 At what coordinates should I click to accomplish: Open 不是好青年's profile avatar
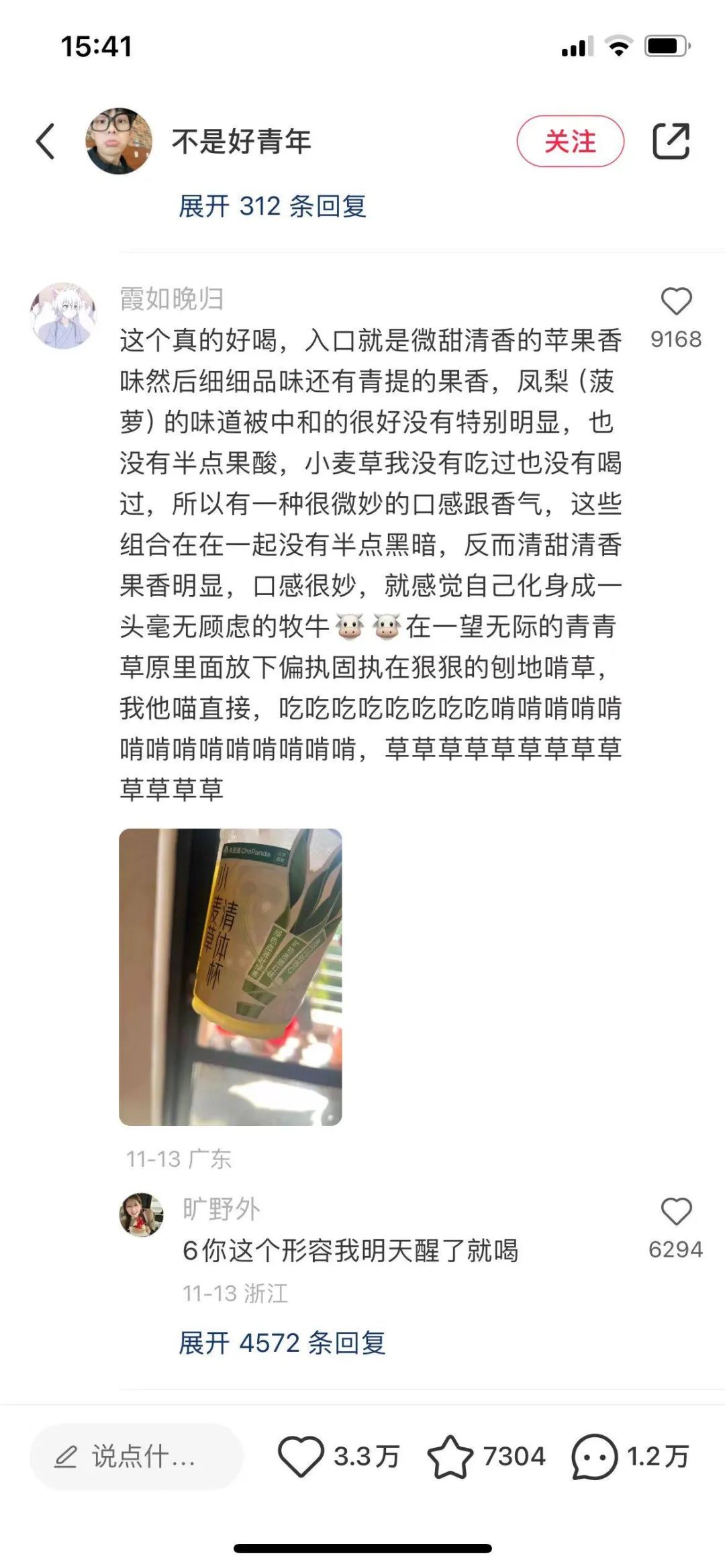pyautogui.click(x=119, y=142)
